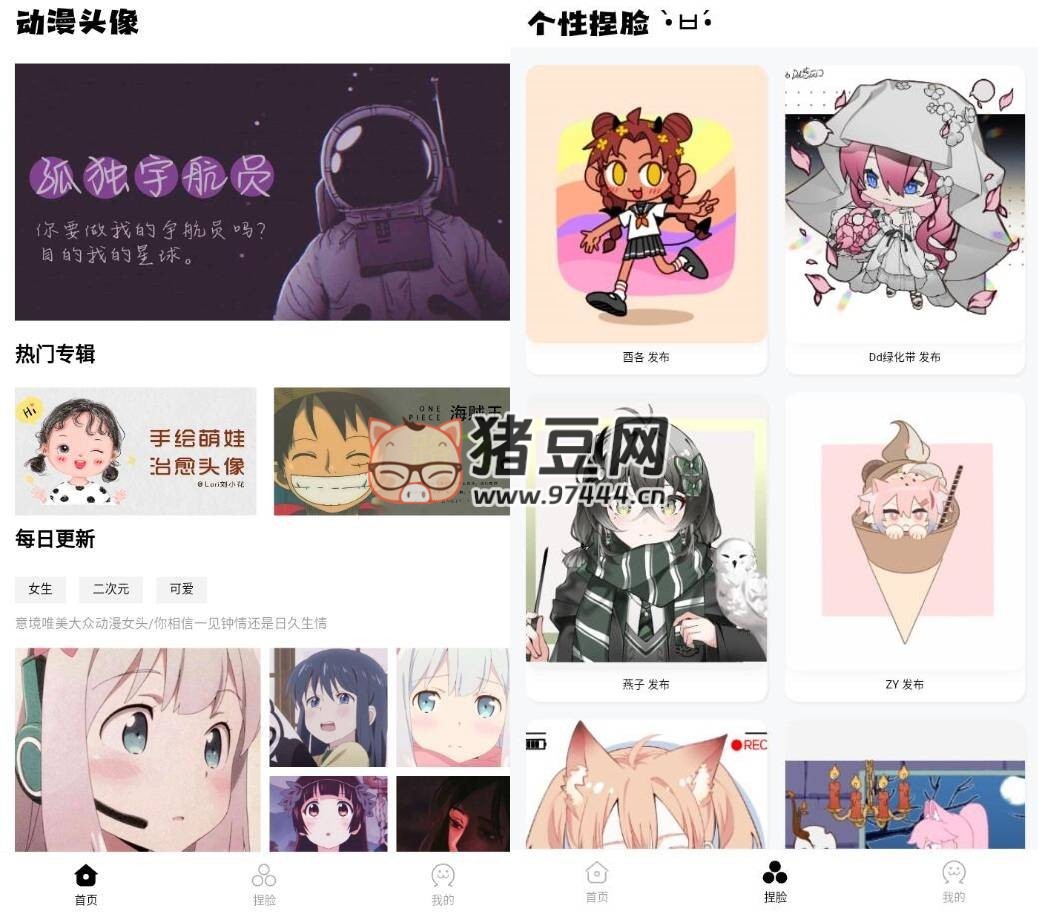The height and width of the screenshot is (918, 1038).
Task: Switch to 我的 tab on the 动漫头像 screen
Action: click(442, 884)
